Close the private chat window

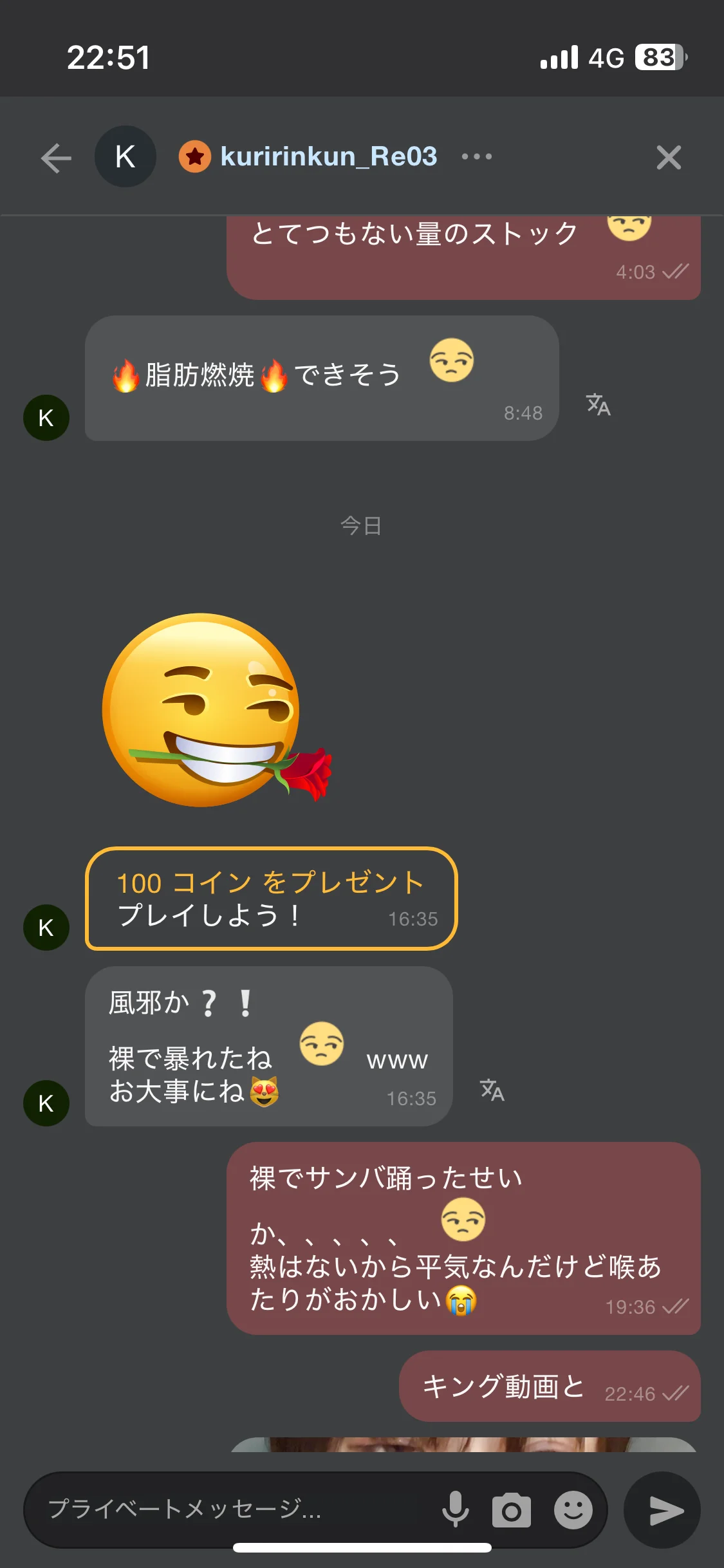pos(669,158)
